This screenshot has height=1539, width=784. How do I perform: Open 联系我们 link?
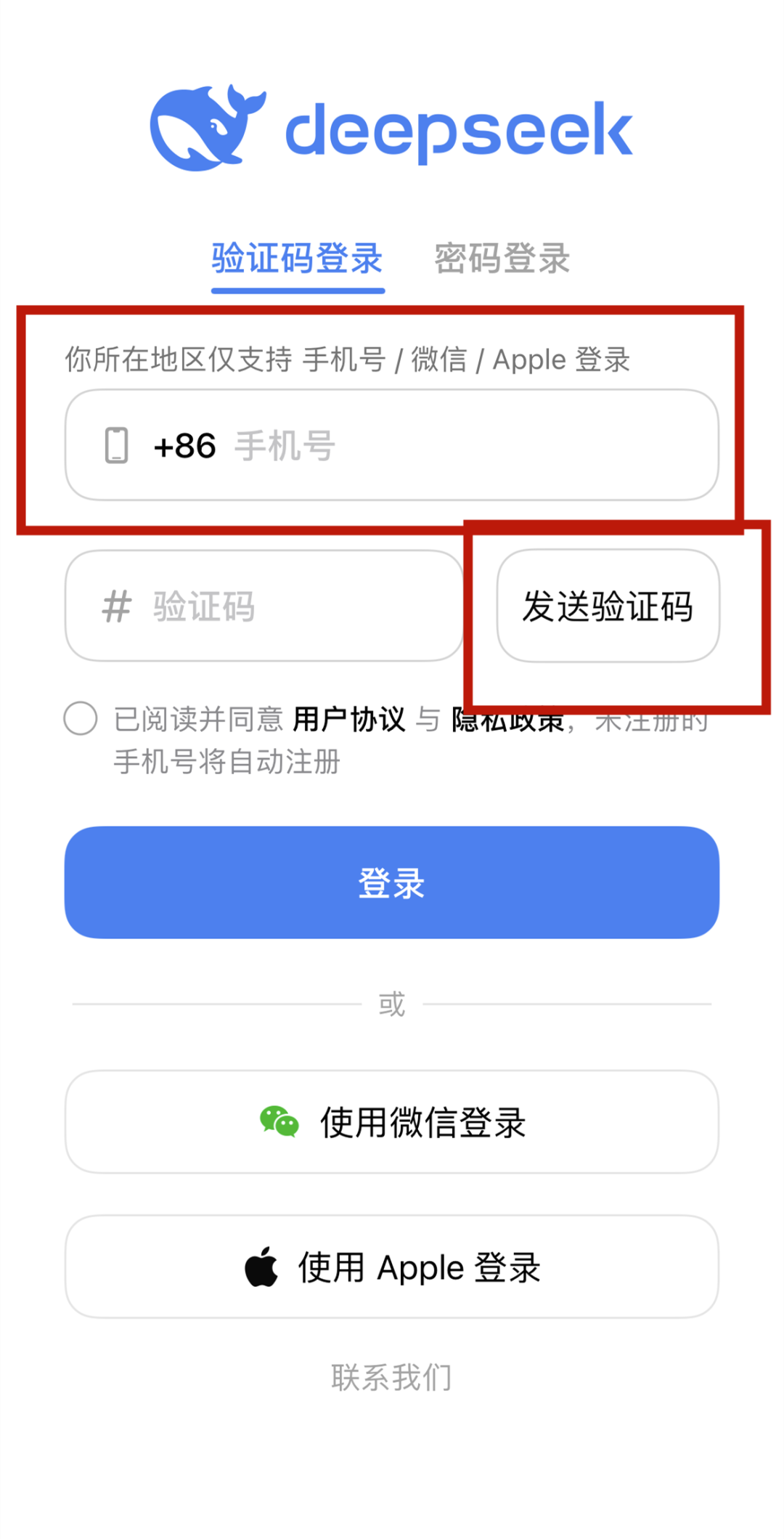coord(392,1377)
